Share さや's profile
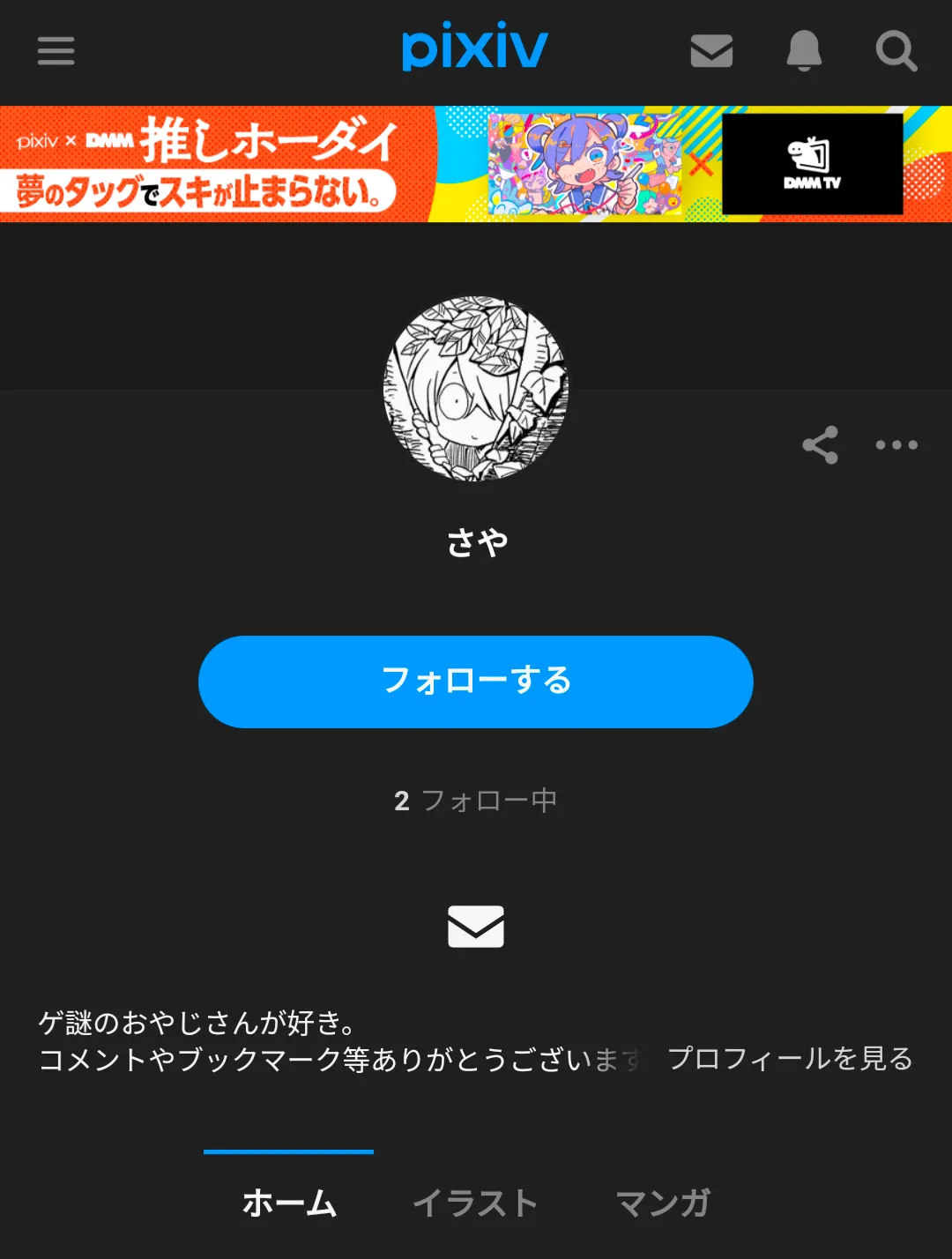952x1259 pixels. [x=820, y=445]
